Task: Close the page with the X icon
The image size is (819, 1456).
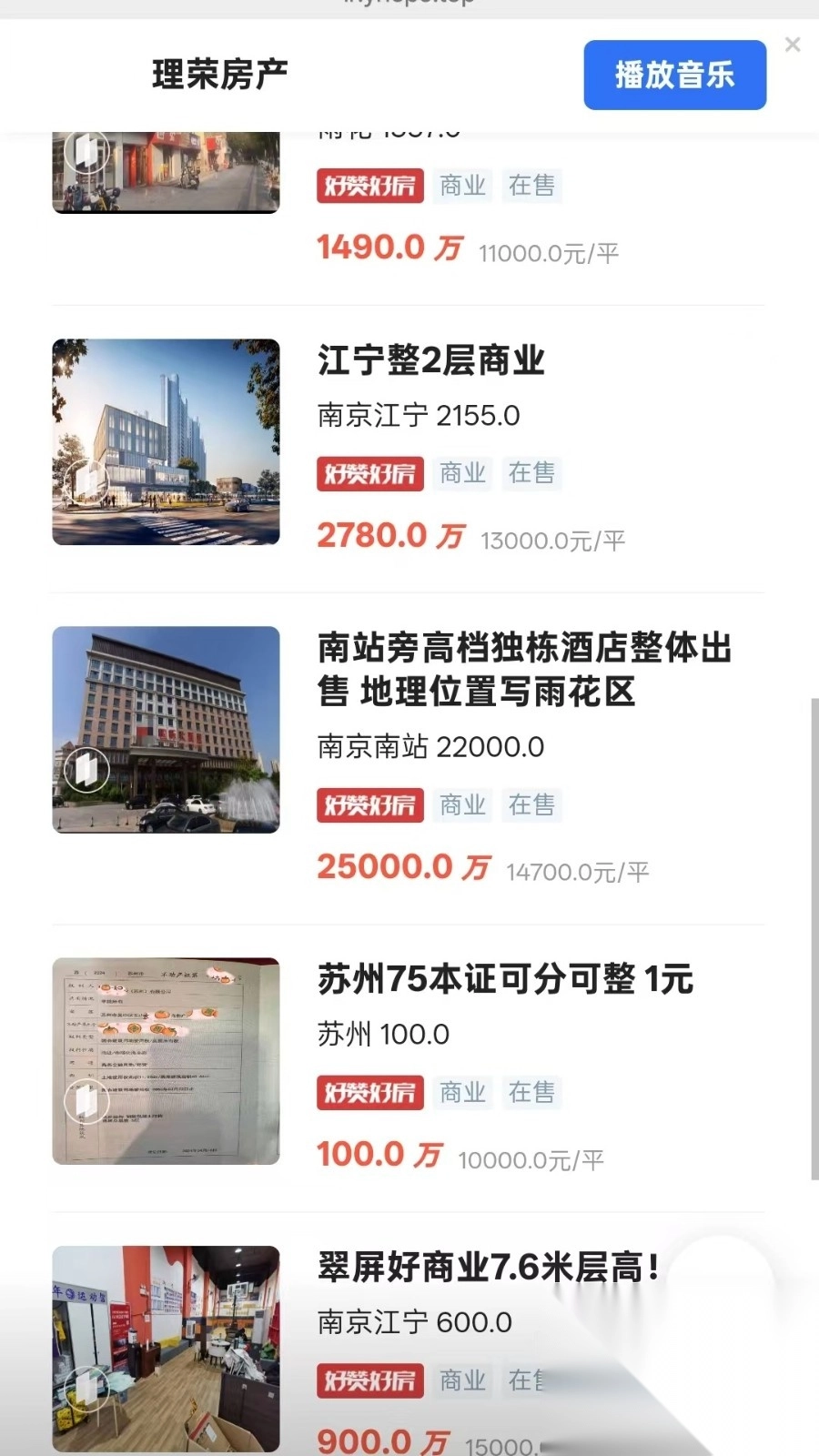Action: click(x=793, y=45)
